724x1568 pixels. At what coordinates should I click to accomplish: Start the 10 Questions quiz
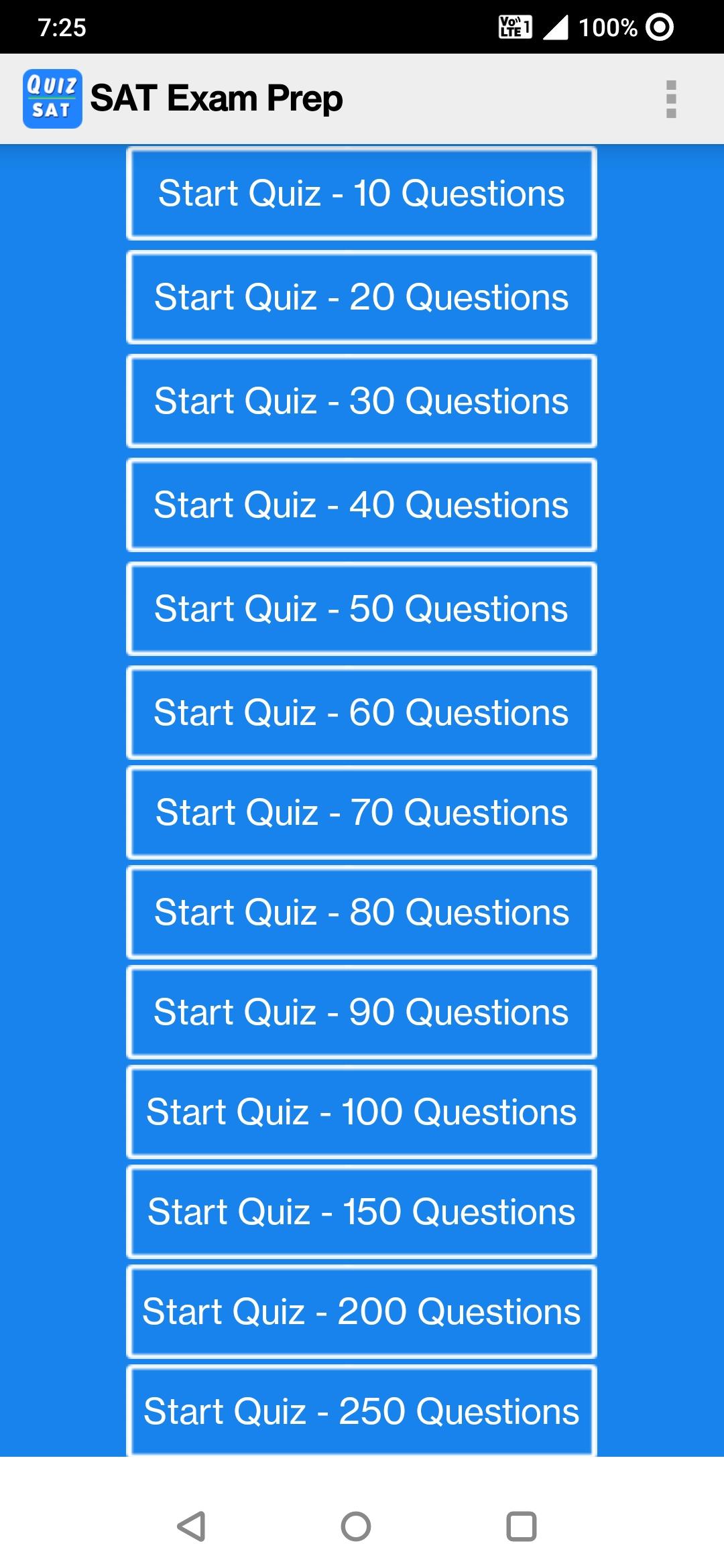[x=361, y=194]
